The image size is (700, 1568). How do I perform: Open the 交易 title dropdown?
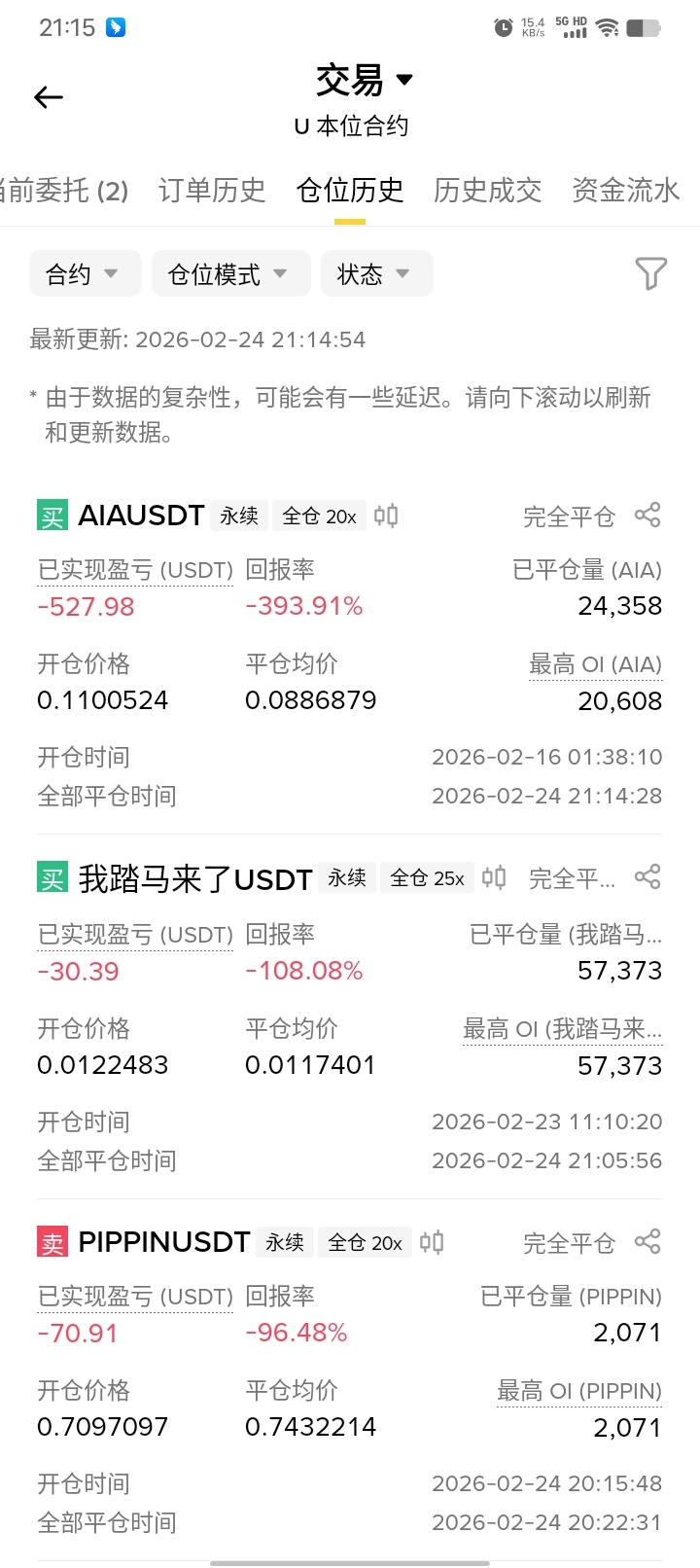click(x=364, y=80)
